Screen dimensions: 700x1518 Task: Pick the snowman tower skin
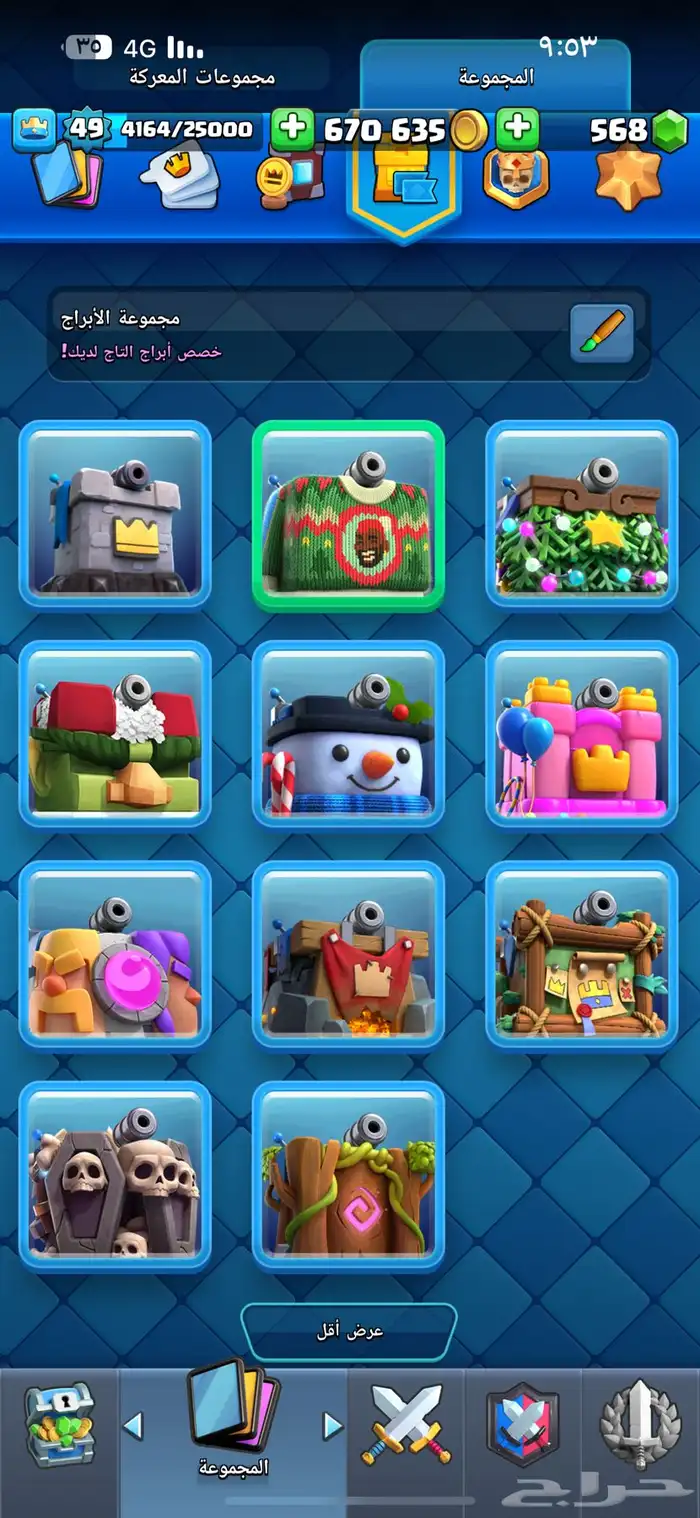pos(348,734)
